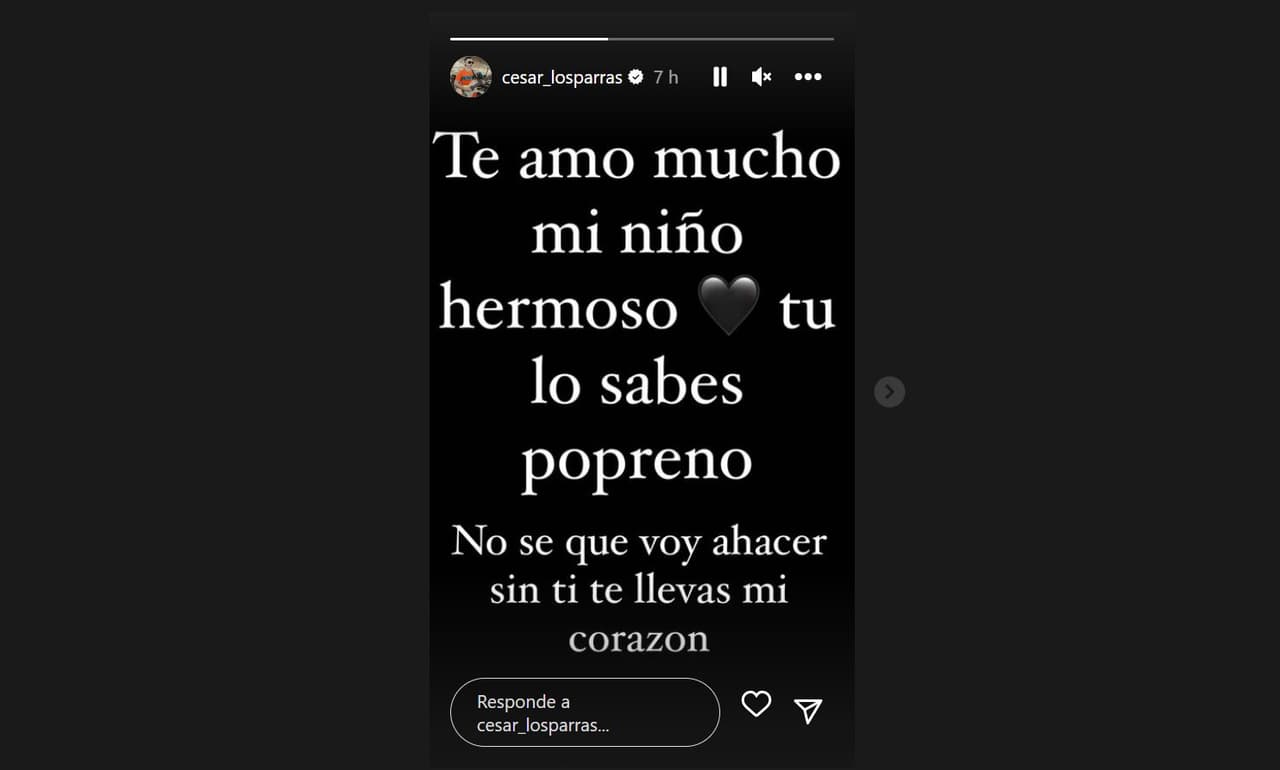Pause the story playback

pyautogui.click(x=719, y=77)
